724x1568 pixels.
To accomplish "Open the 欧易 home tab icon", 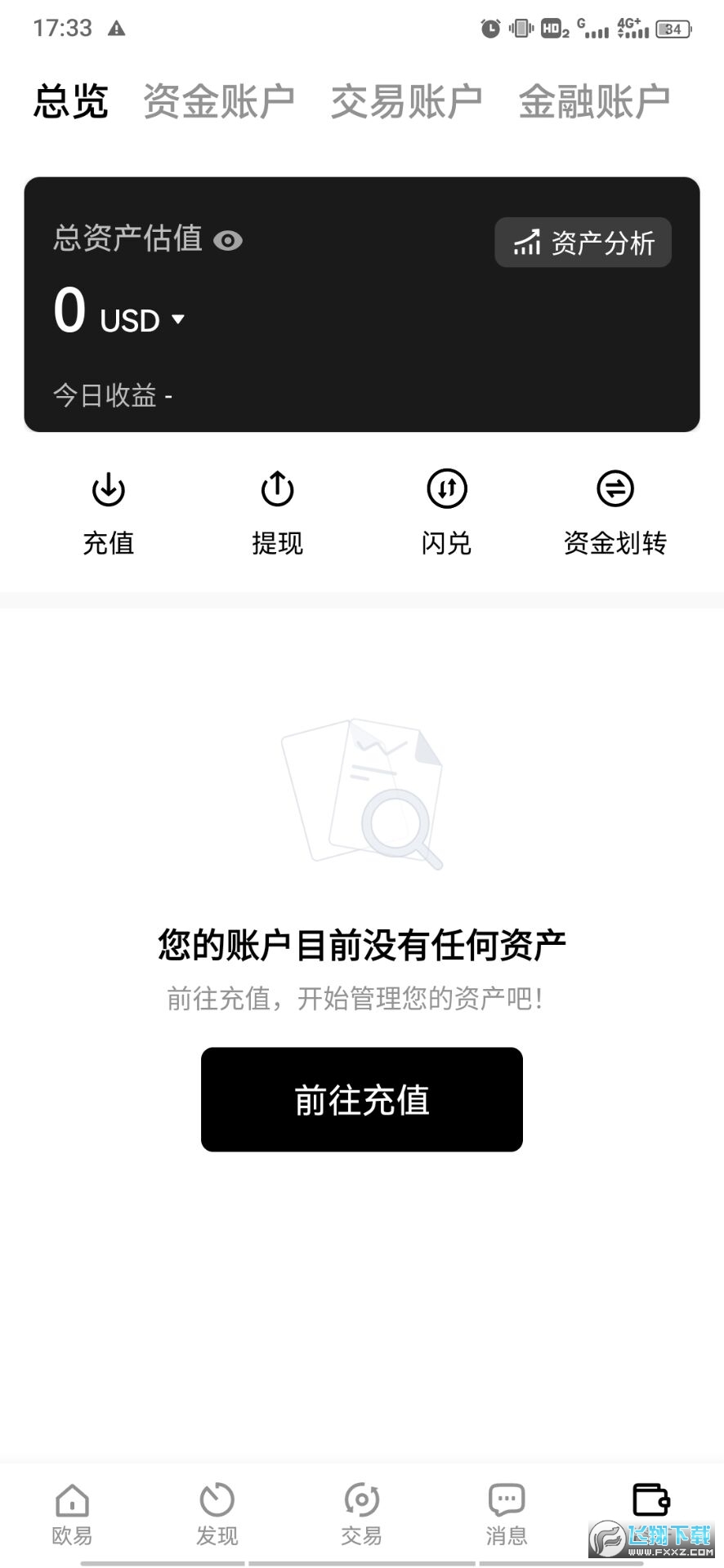I will (x=72, y=1501).
